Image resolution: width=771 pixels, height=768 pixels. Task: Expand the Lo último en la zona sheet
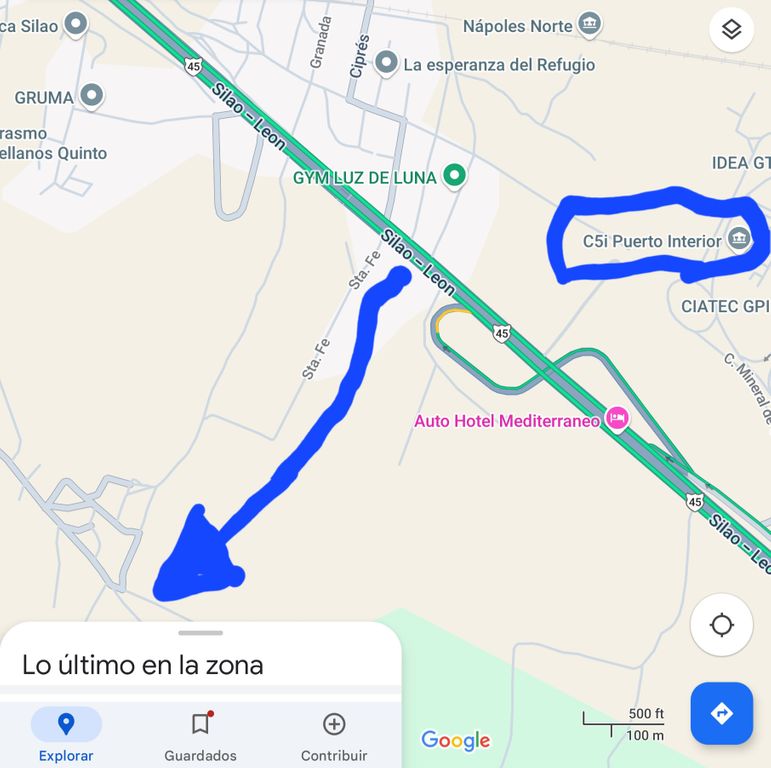click(200, 633)
